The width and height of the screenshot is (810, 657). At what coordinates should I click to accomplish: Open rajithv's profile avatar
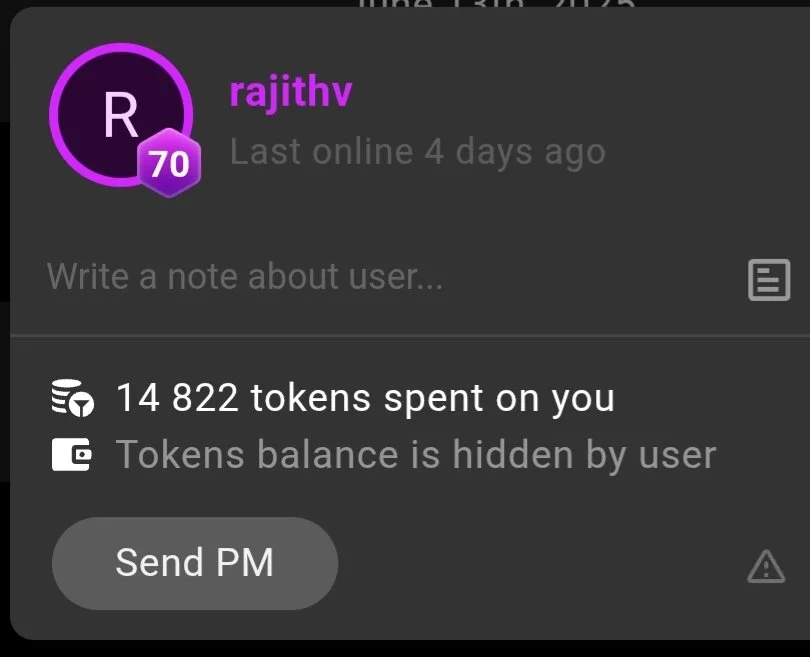click(x=121, y=115)
